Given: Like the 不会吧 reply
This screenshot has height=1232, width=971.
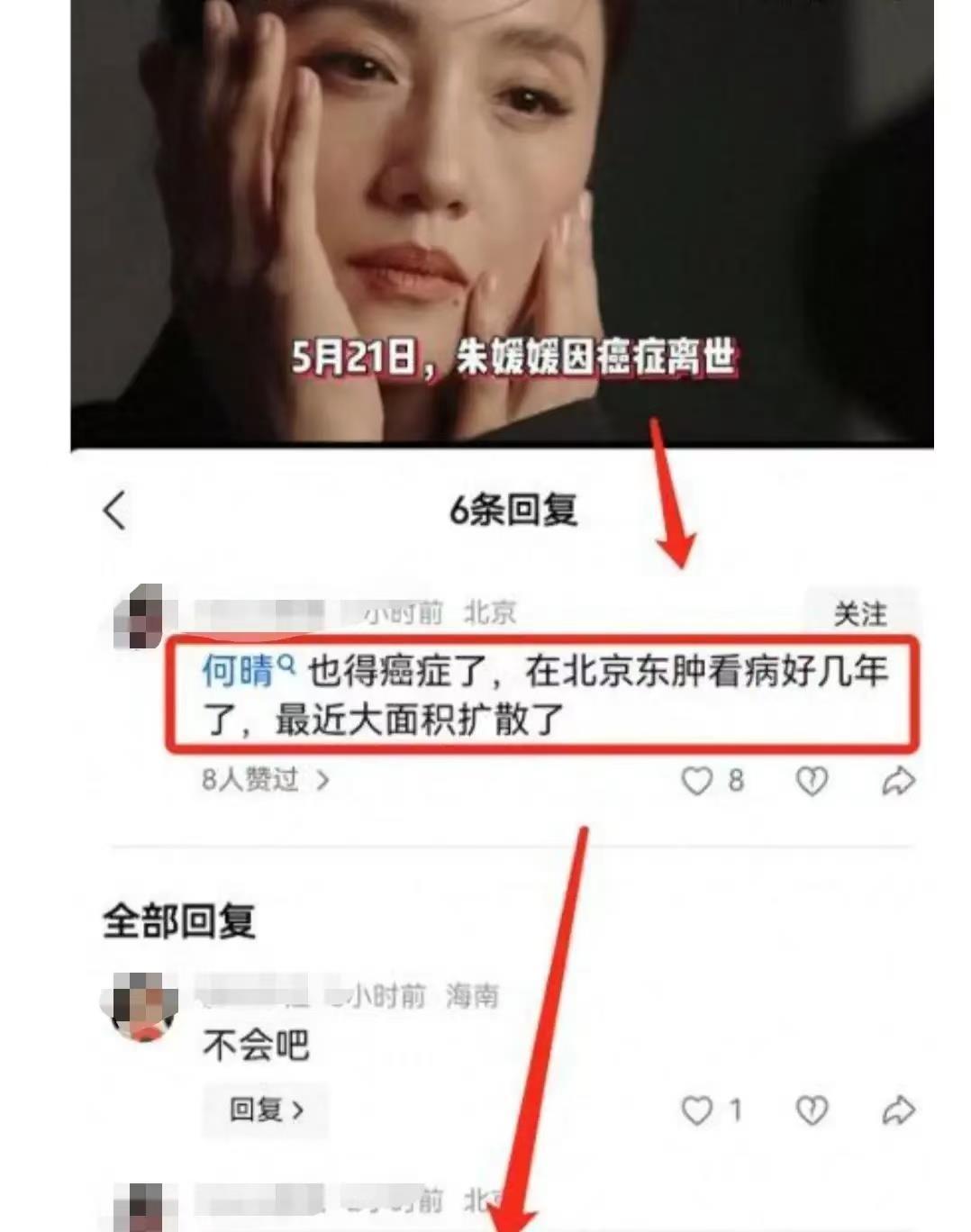Looking at the screenshot, I should tap(696, 1110).
